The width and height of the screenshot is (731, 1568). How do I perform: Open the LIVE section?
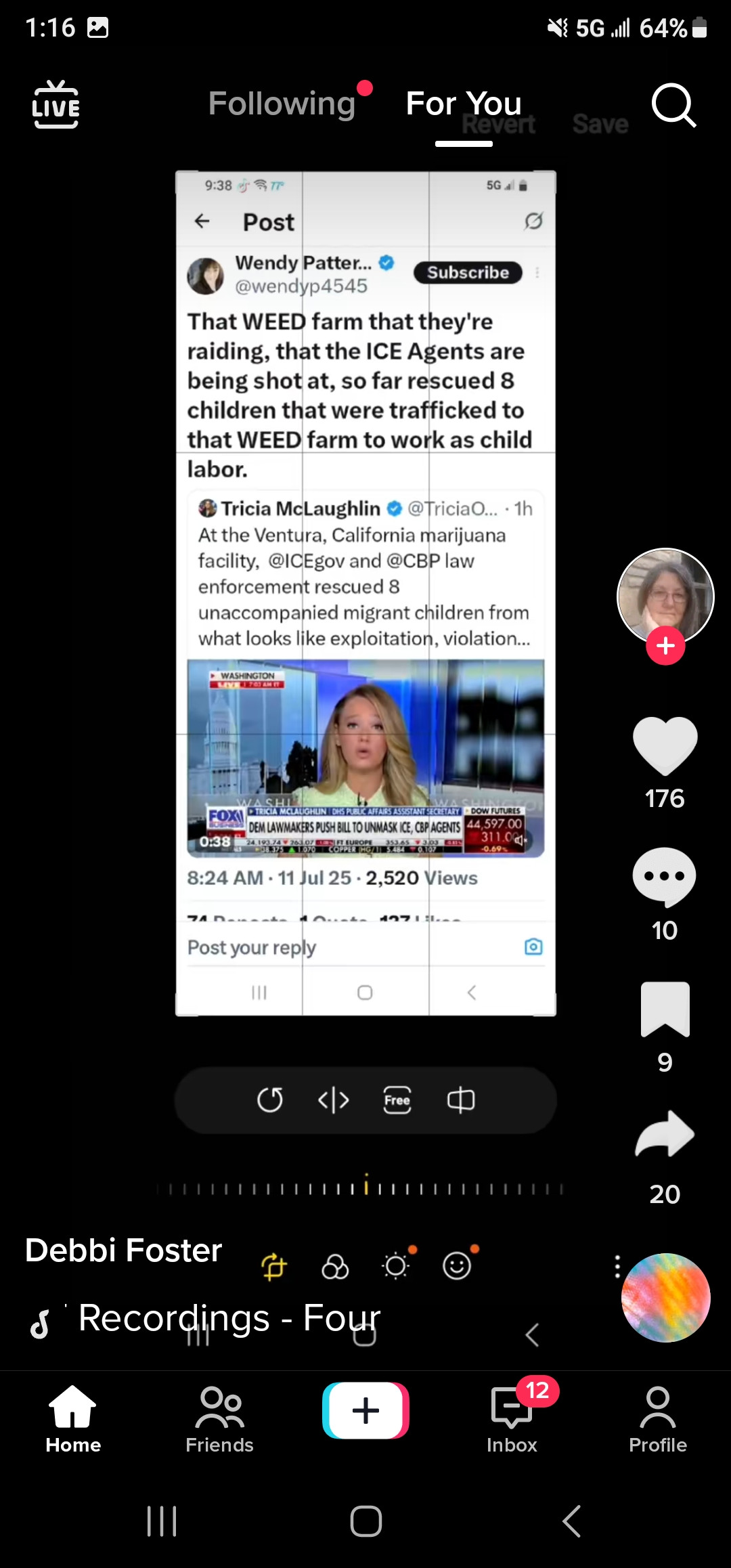click(56, 105)
